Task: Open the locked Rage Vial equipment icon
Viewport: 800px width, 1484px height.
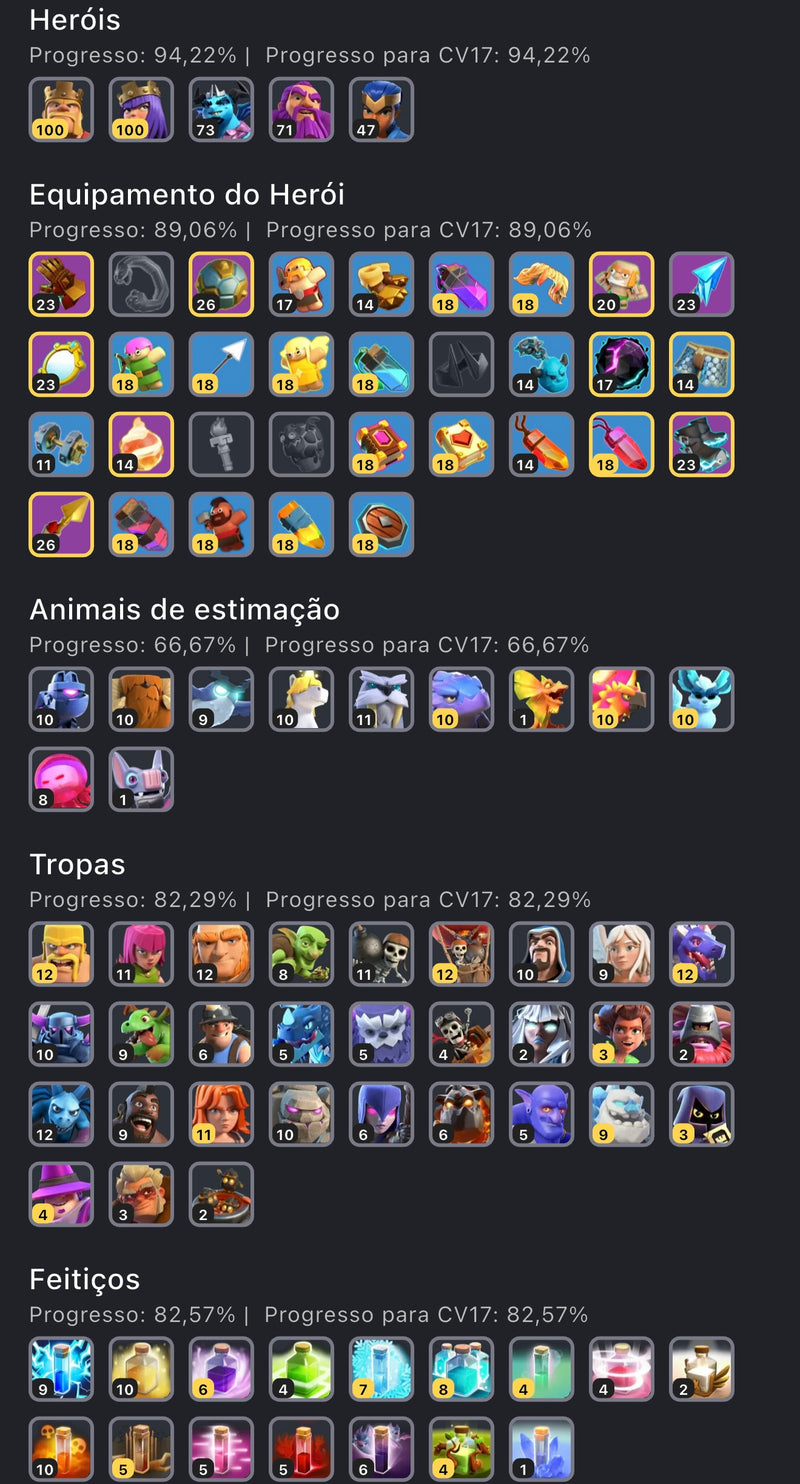Action: click(140, 284)
